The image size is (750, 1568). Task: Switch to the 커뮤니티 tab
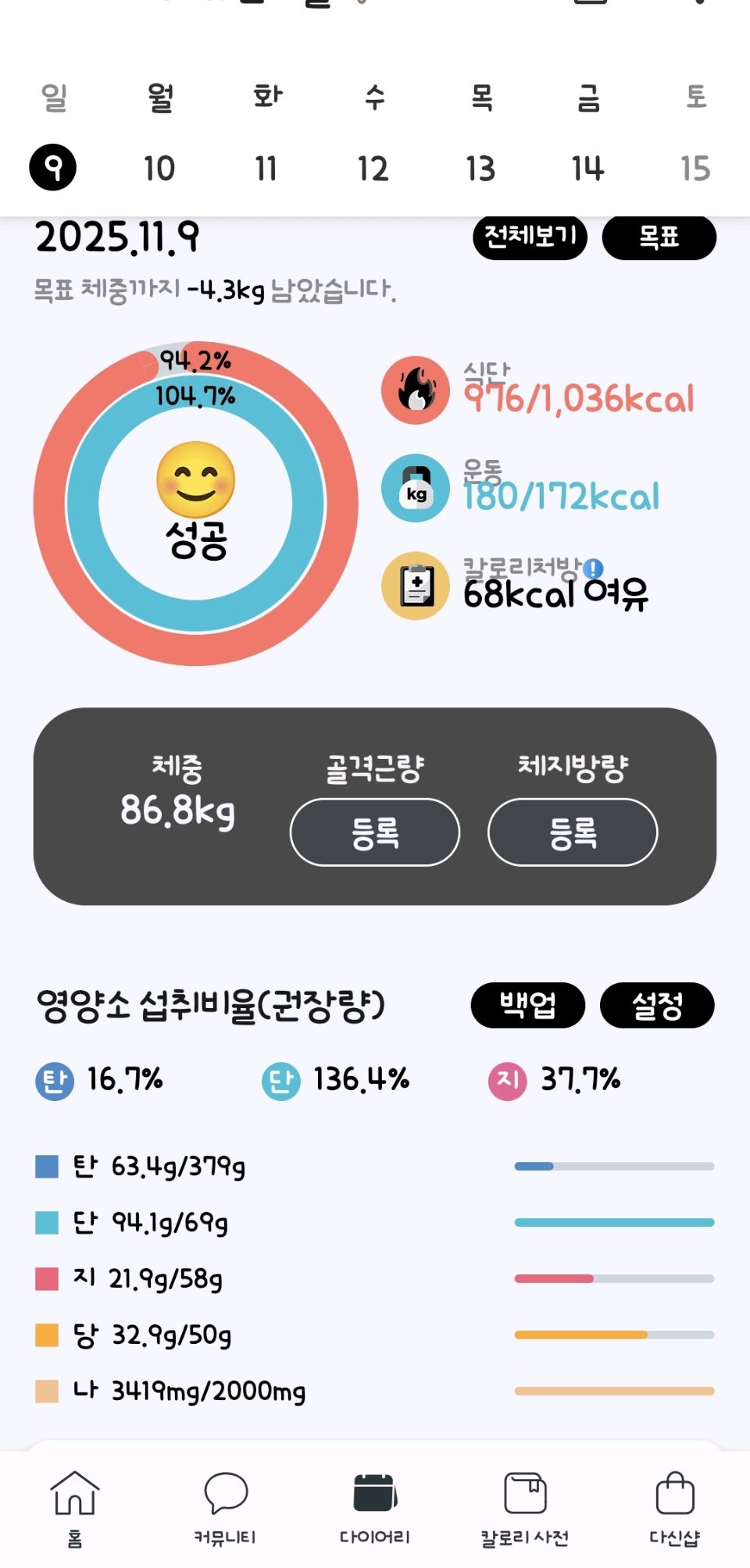[225, 1507]
